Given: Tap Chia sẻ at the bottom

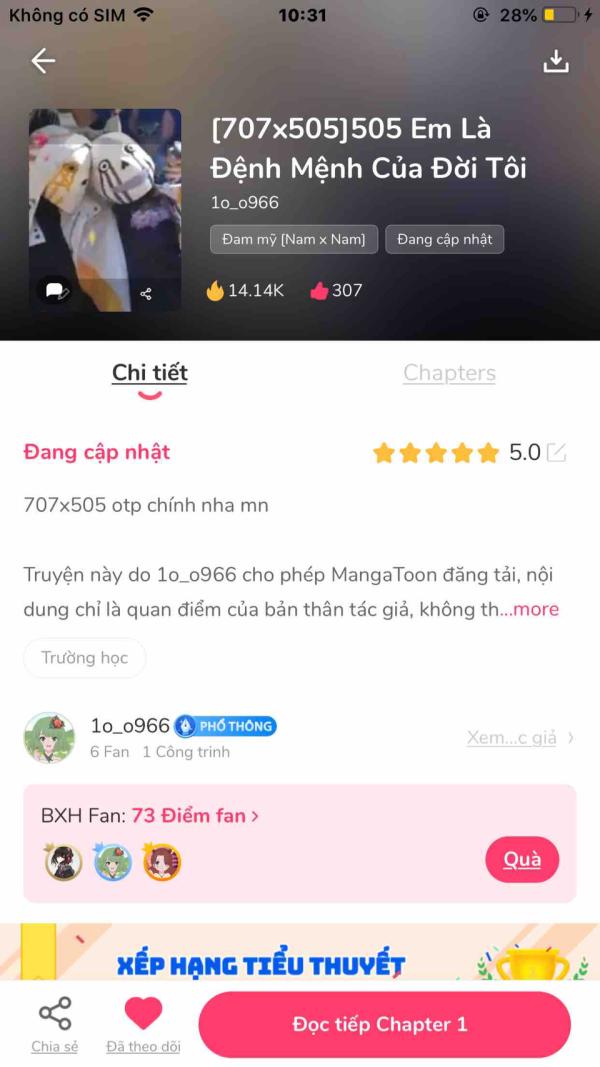Looking at the screenshot, I should tap(54, 1026).
